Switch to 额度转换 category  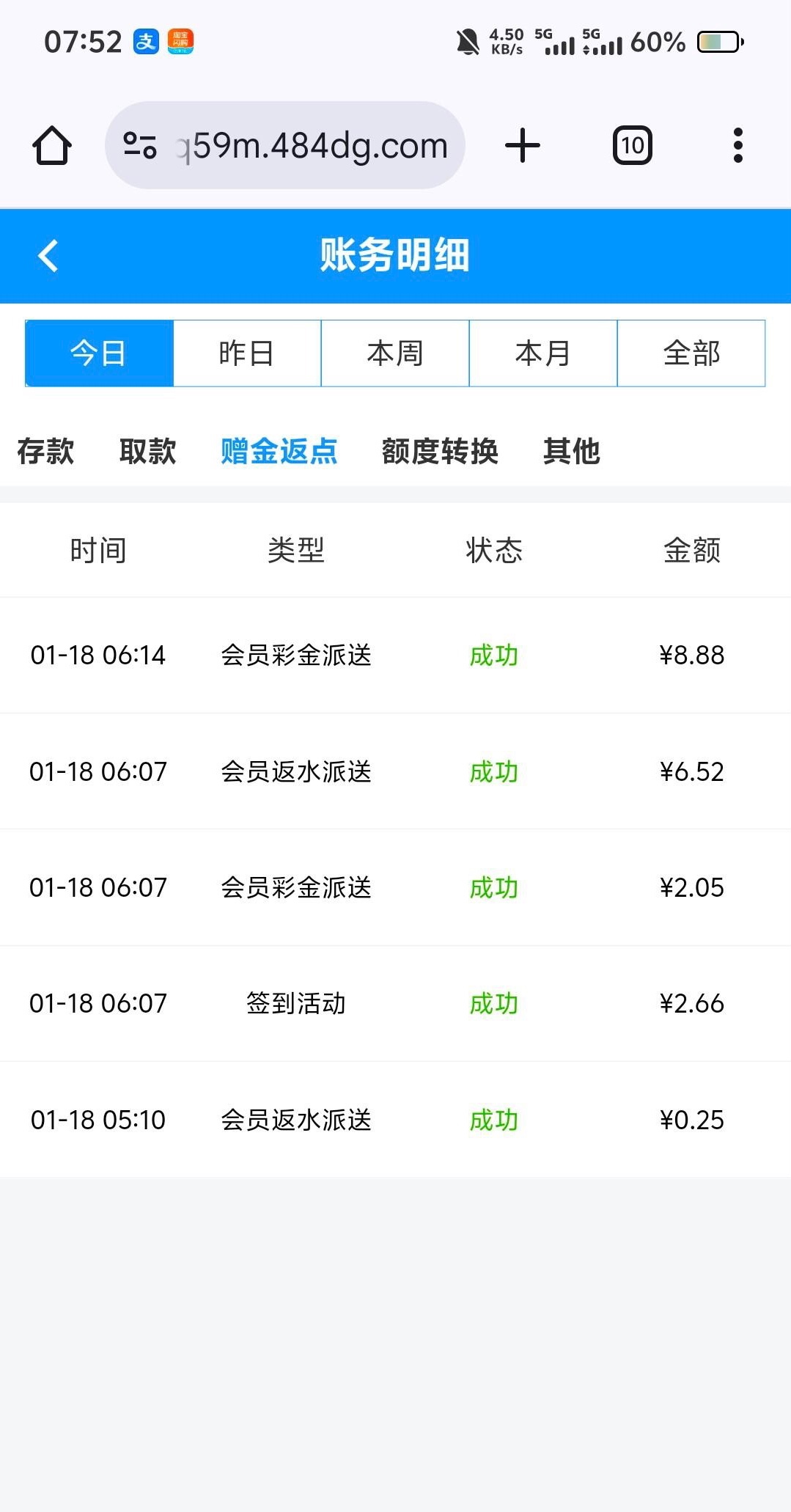point(440,451)
